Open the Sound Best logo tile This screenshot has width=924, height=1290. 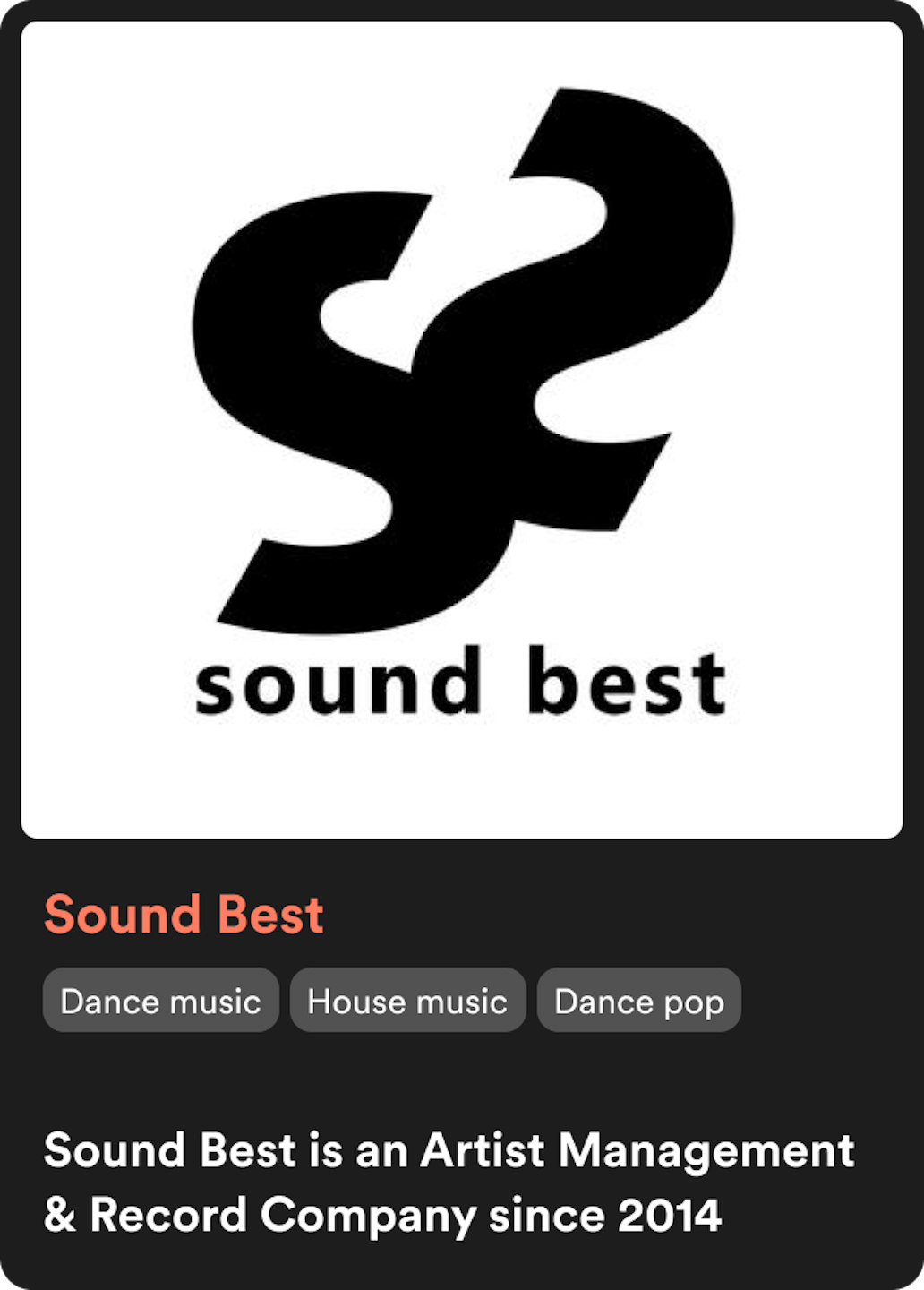461,430
